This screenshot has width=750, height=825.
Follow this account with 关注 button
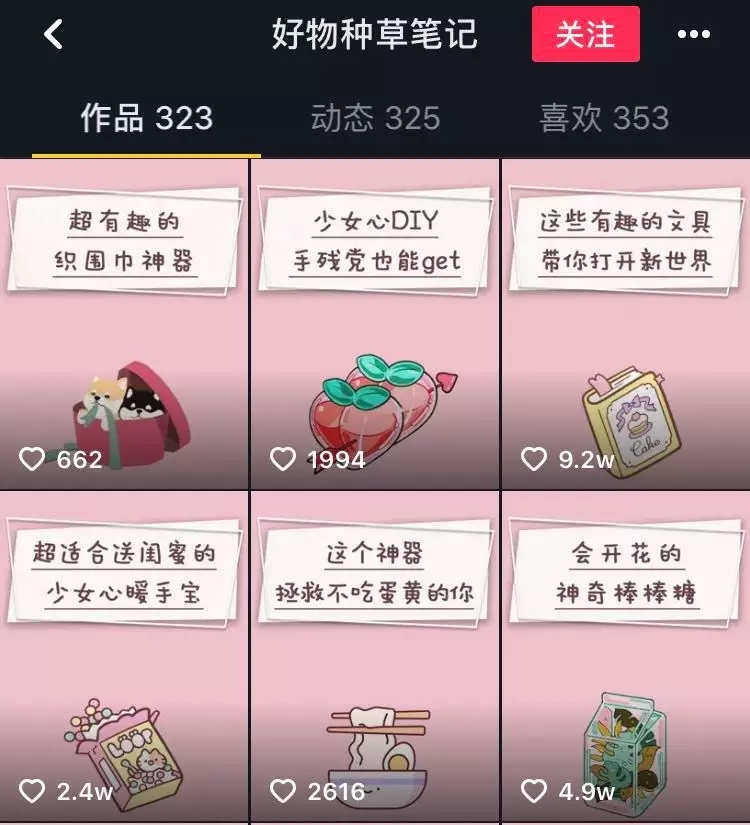(x=585, y=34)
